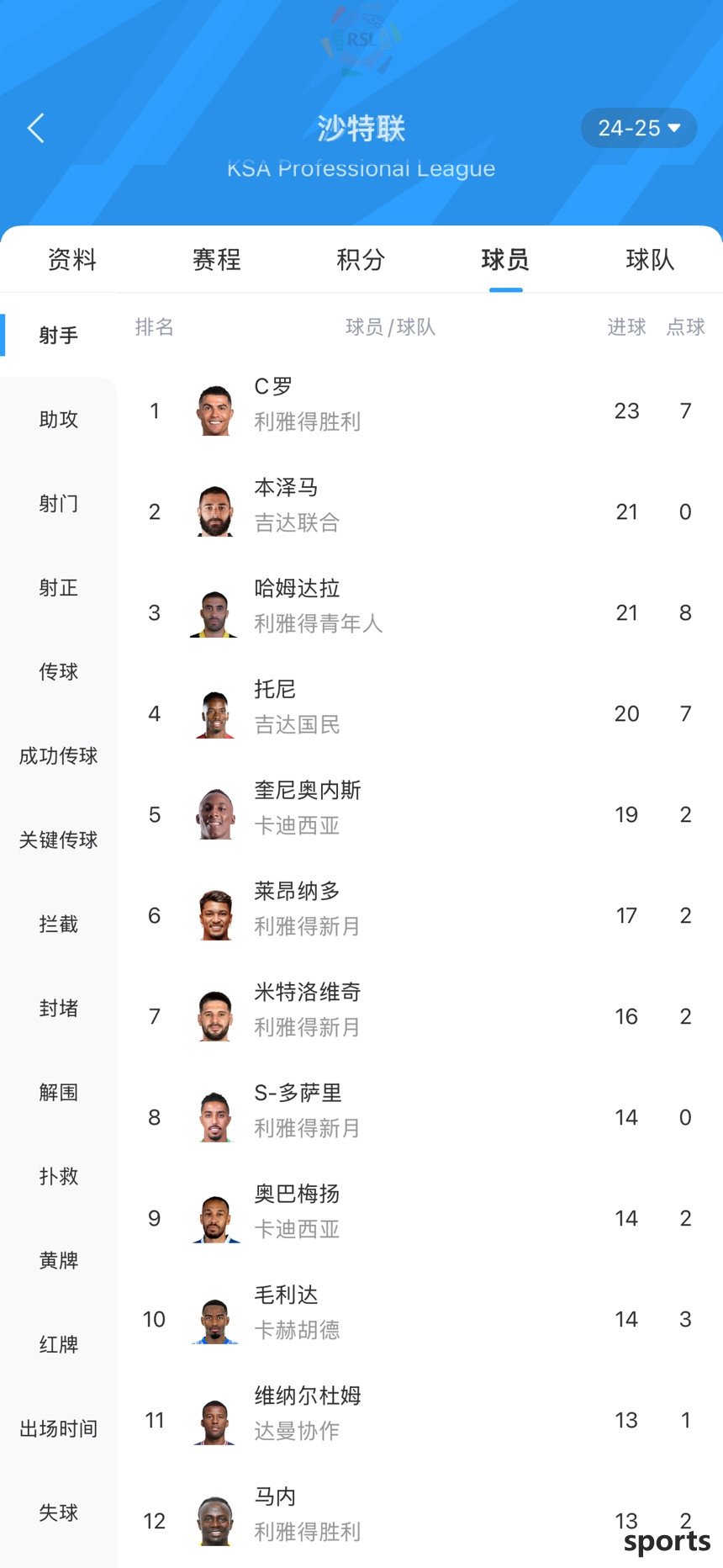
Task: View the 拦截 ranking
Action: pos(59,924)
